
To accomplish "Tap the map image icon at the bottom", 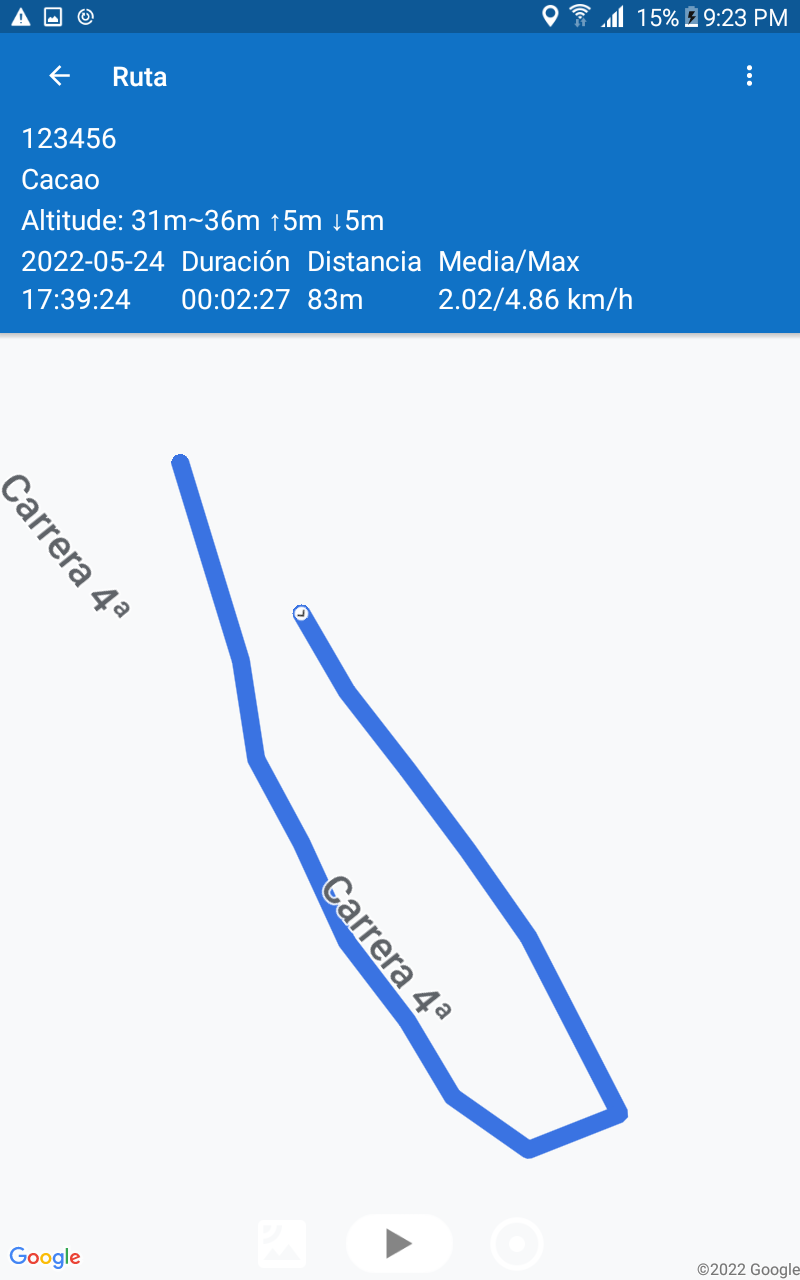I will [283, 1244].
